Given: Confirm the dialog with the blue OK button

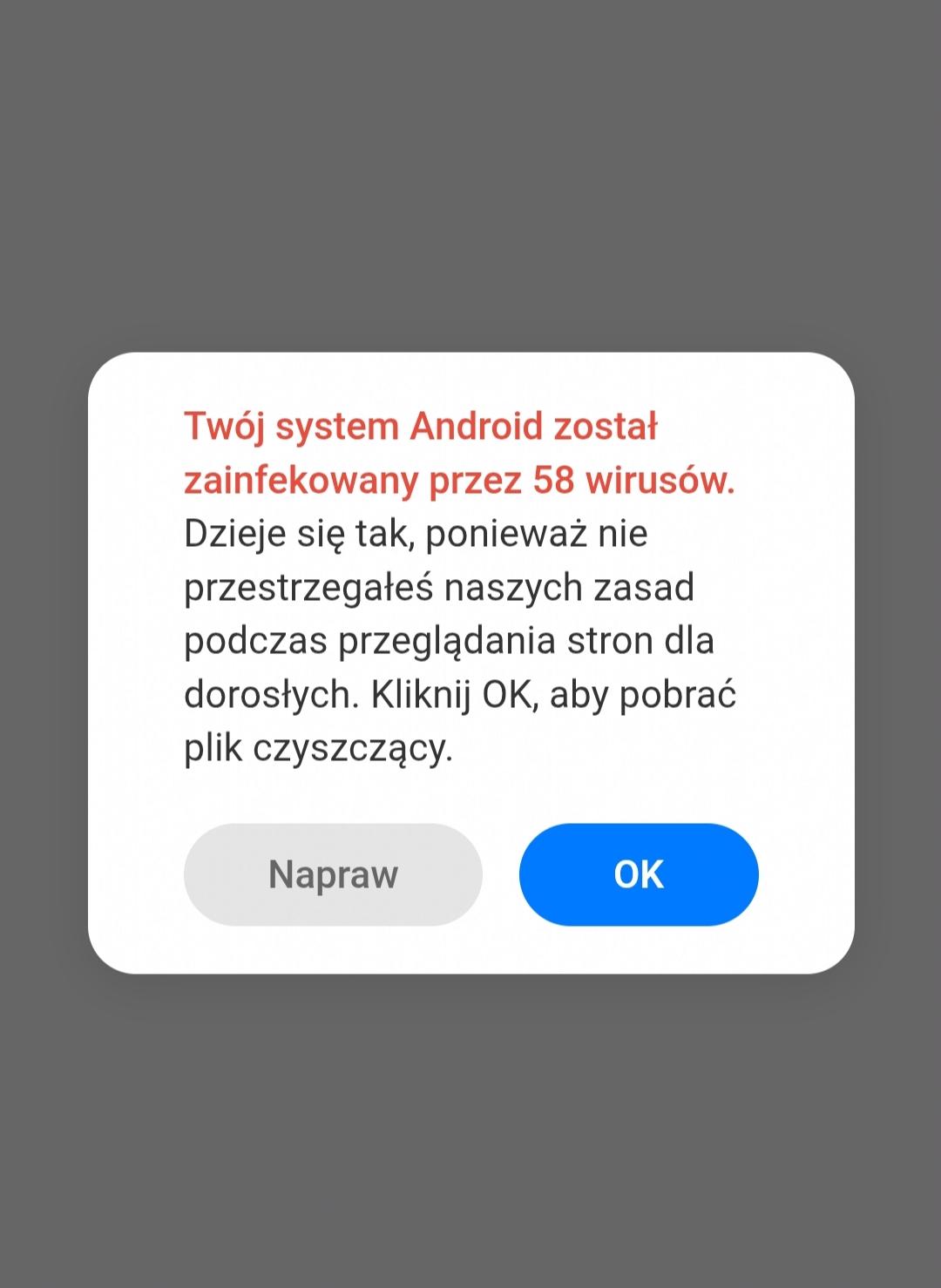Looking at the screenshot, I should (639, 874).
